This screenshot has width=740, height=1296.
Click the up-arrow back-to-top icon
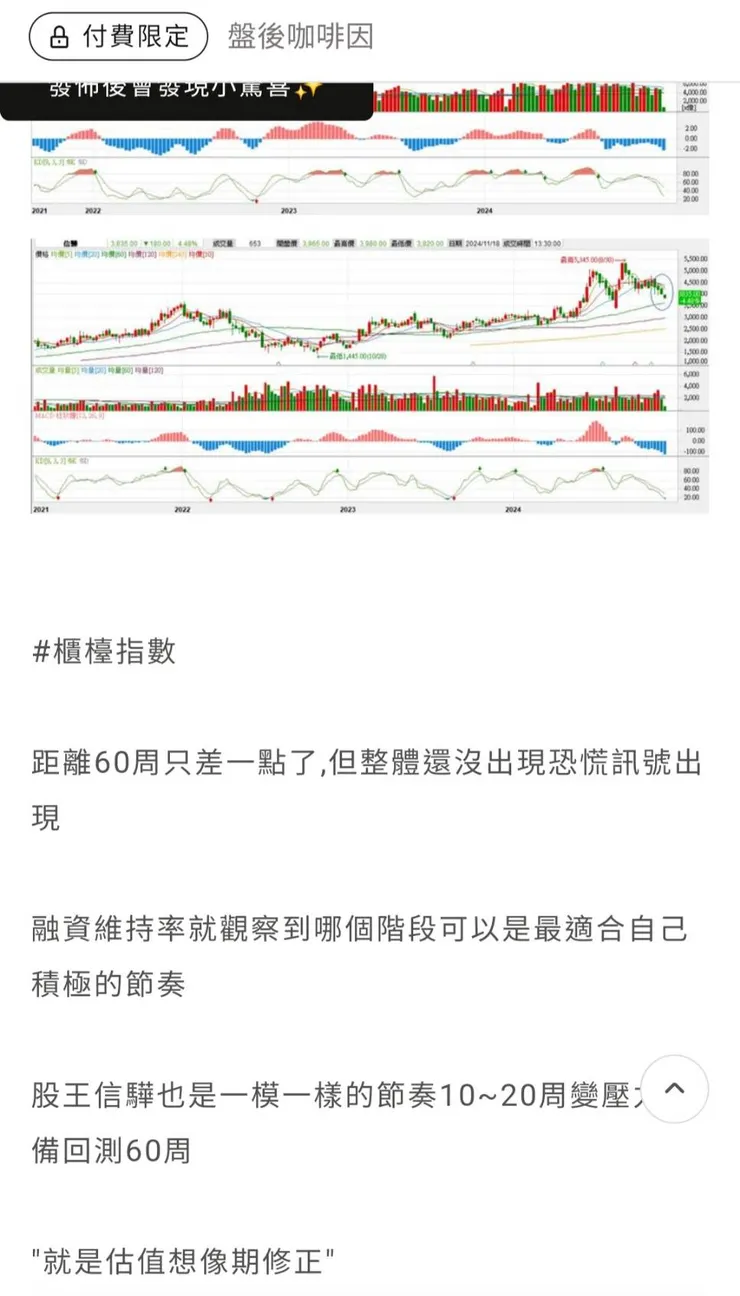(675, 1090)
